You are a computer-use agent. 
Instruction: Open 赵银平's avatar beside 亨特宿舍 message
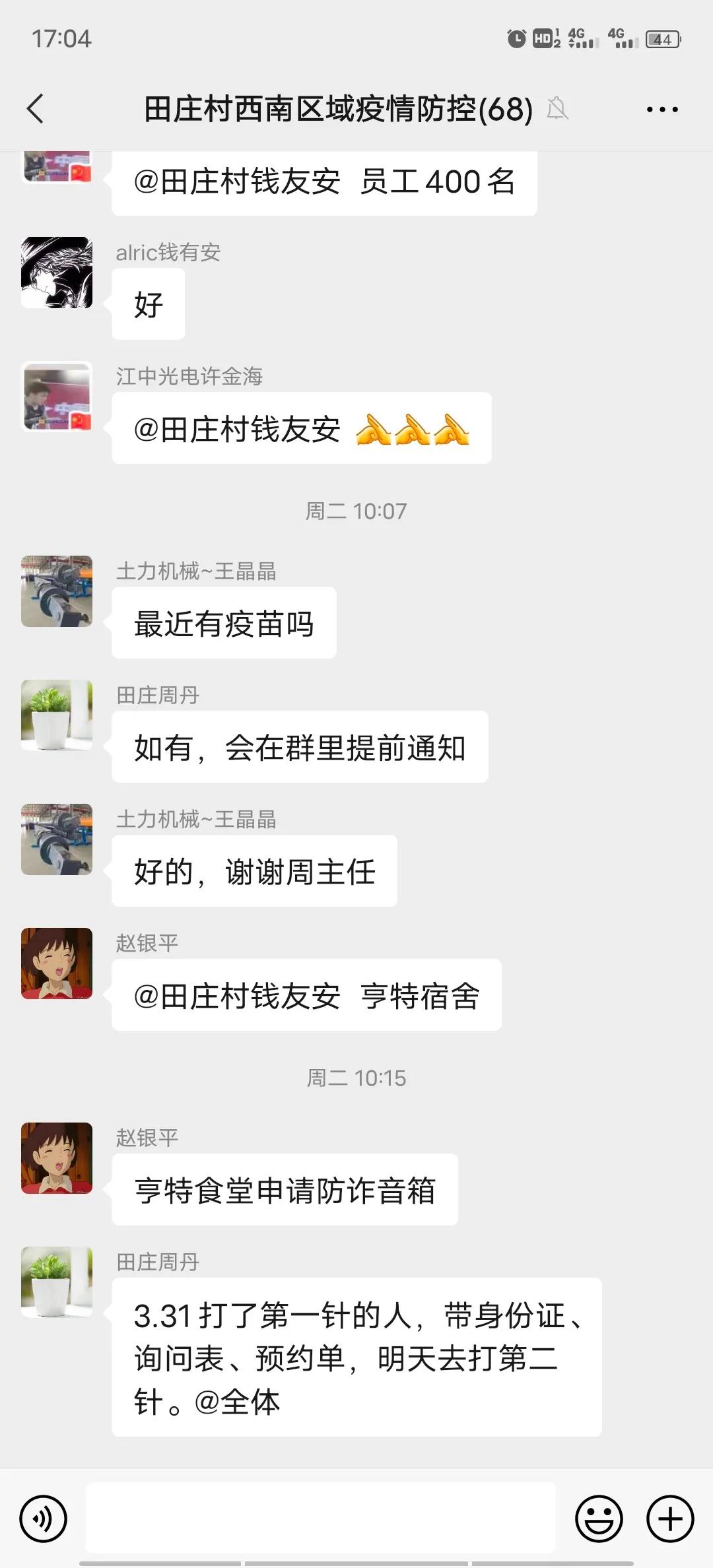click(57, 964)
